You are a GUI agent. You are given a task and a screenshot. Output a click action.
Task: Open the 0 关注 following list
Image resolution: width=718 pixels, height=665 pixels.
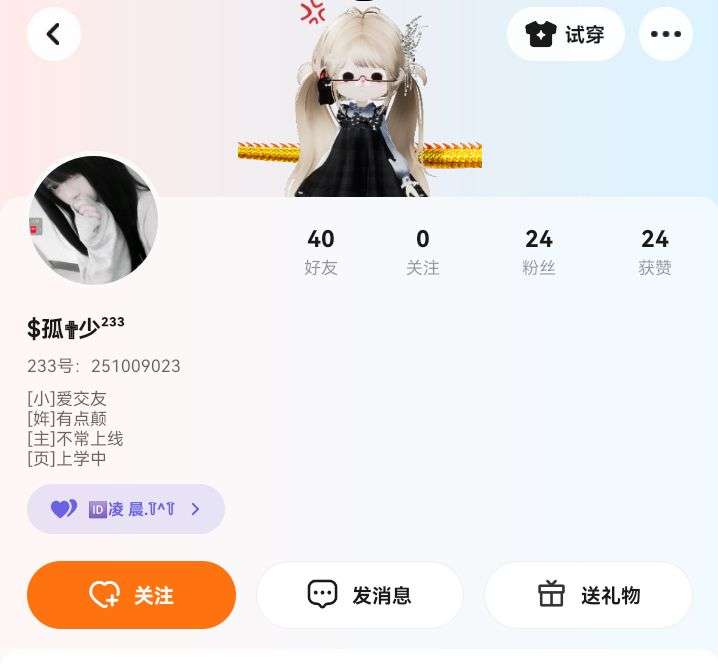(x=423, y=252)
